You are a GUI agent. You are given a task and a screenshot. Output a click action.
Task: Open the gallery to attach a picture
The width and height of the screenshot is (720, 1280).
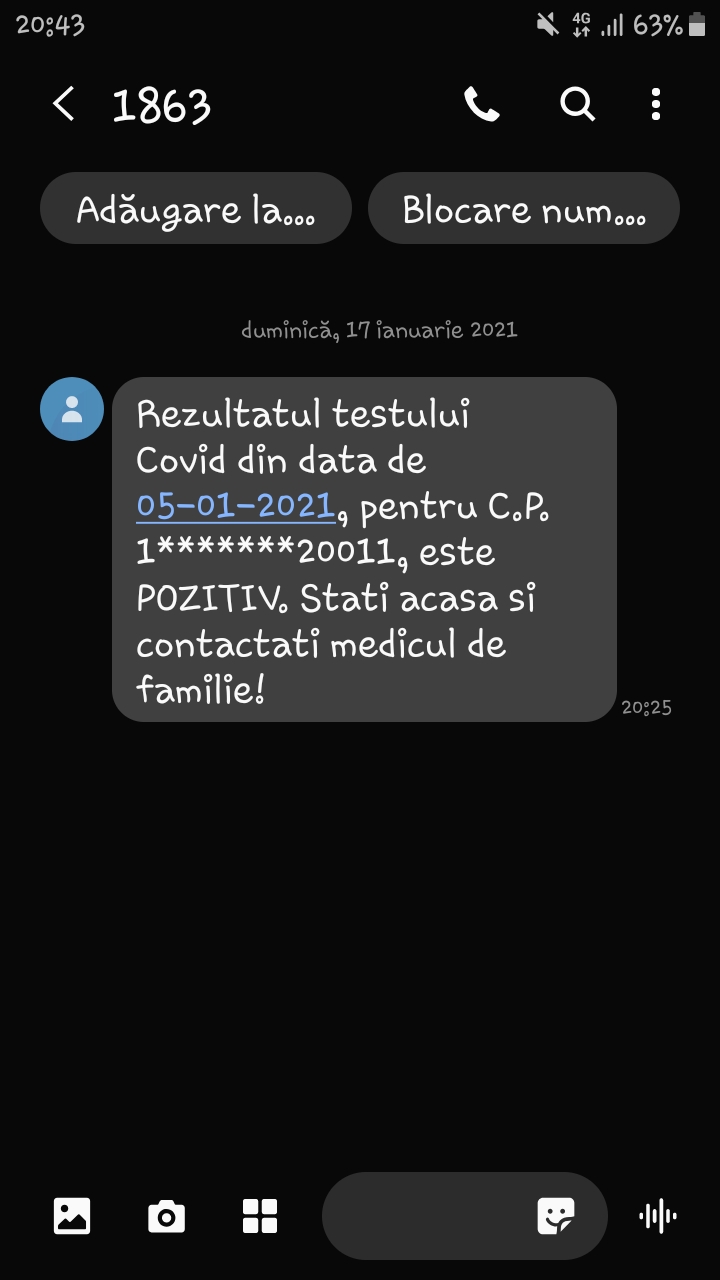click(72, 1216)
